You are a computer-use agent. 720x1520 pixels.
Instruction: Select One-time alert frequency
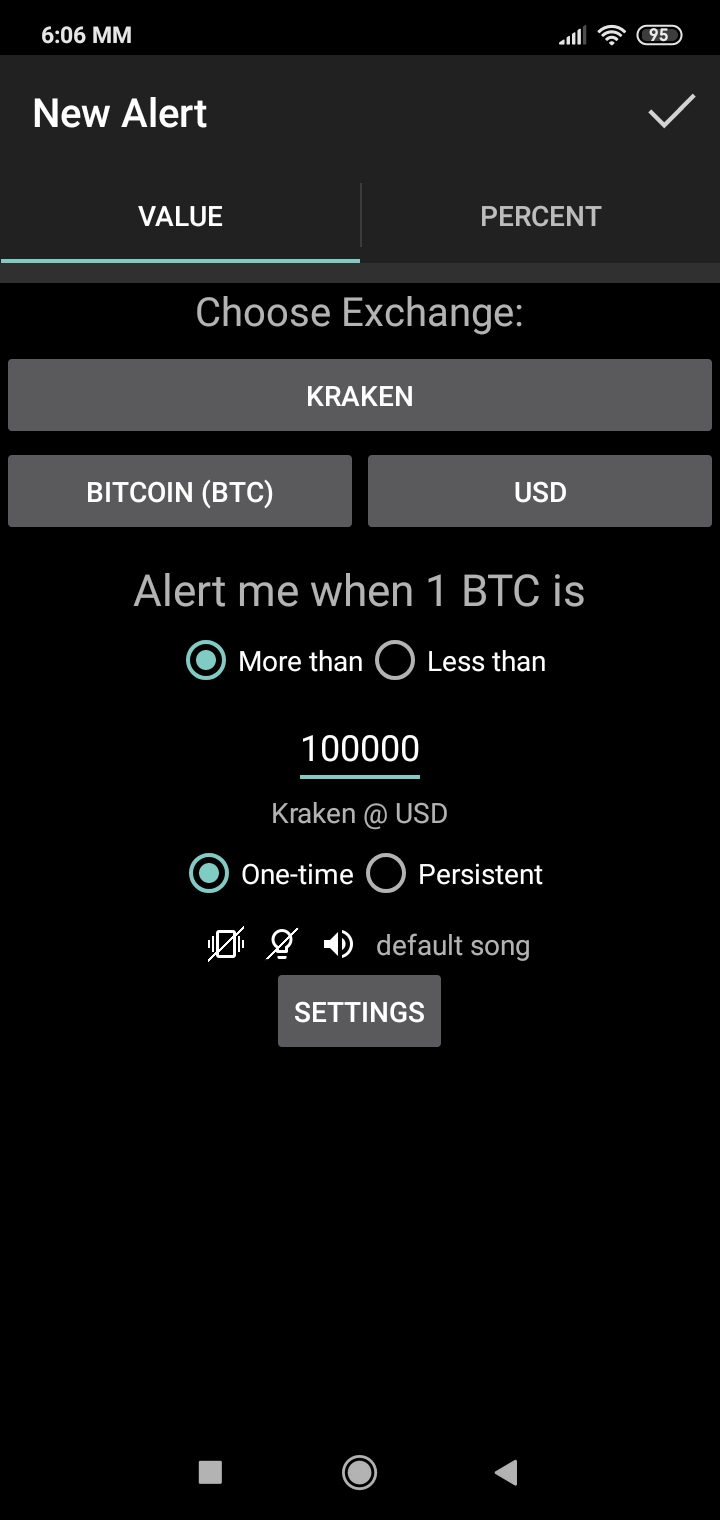tap(271, 874)
